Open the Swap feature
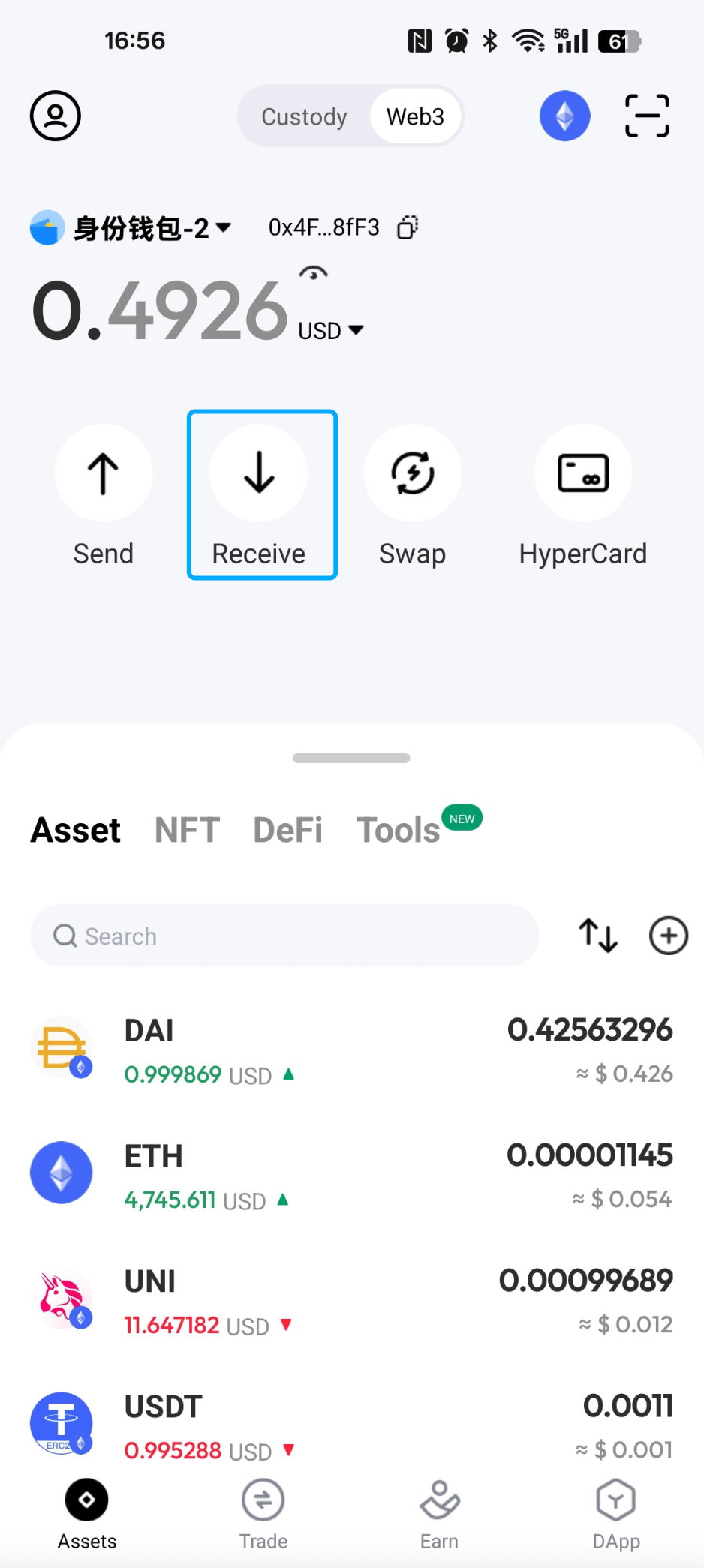 pos(412,495)
